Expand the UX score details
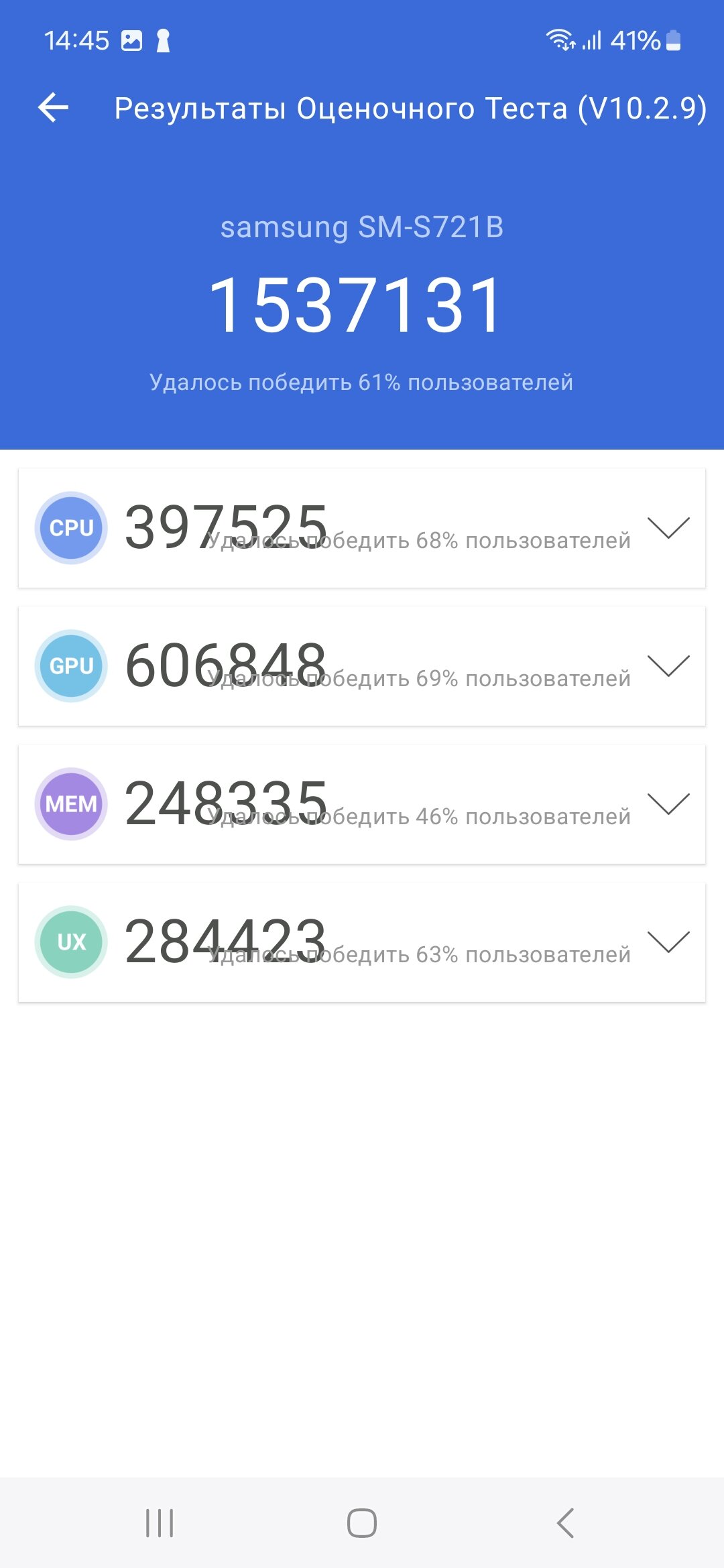 (668, 942)
